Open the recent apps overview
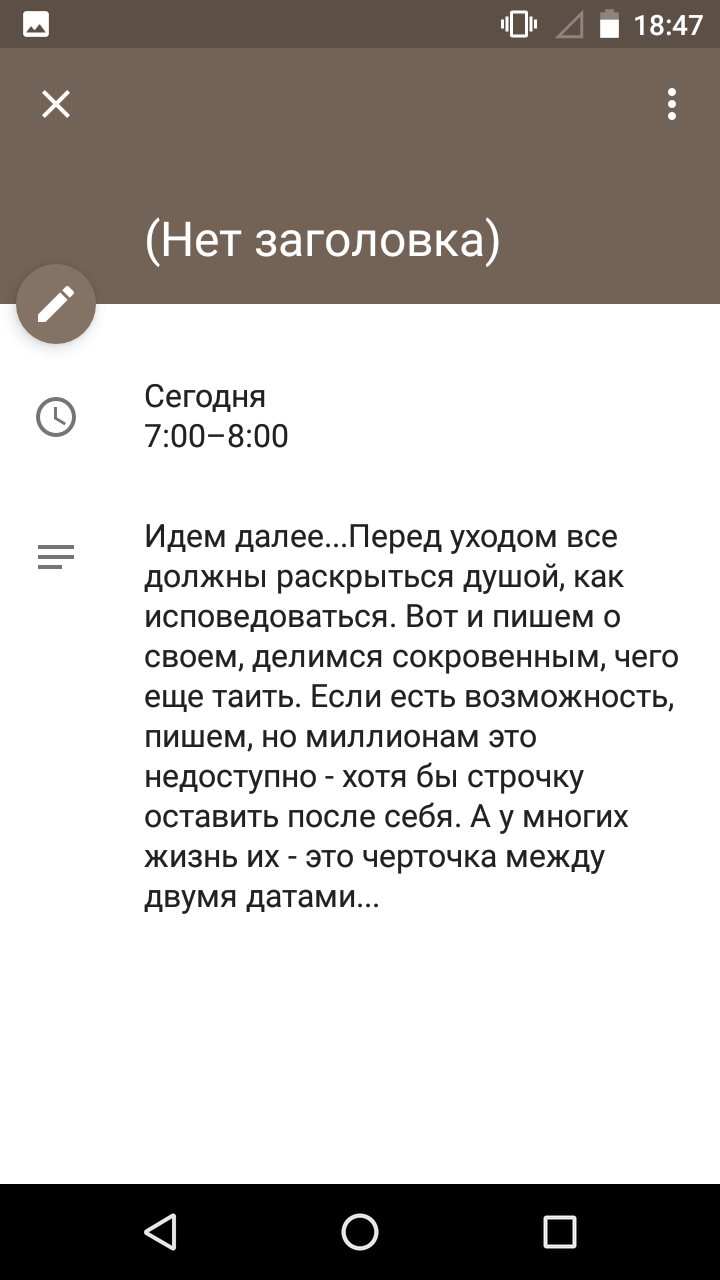Image resolution: width=720 pixels, height=1280 pixels. 560,1232
